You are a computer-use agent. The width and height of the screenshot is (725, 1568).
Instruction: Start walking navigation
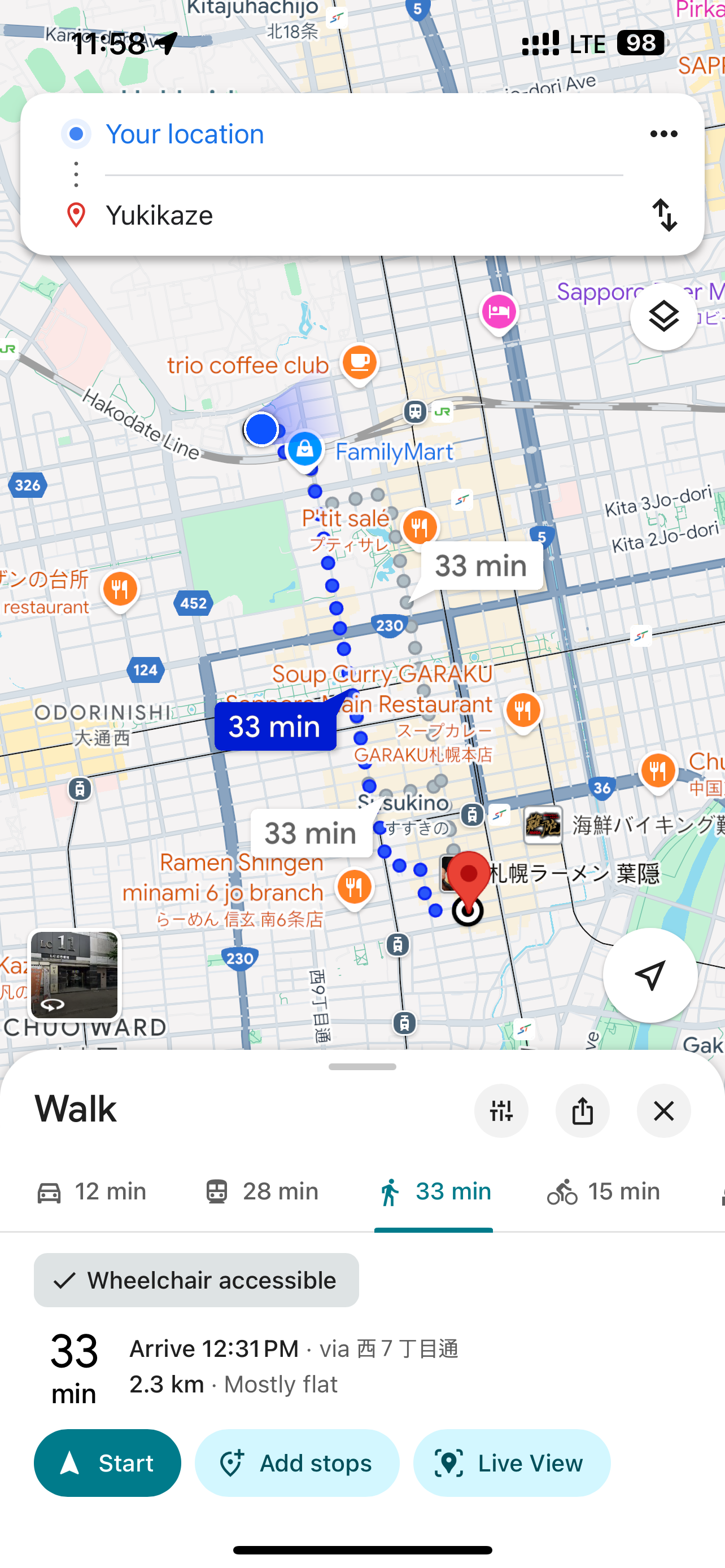[x=107, y=1462]
